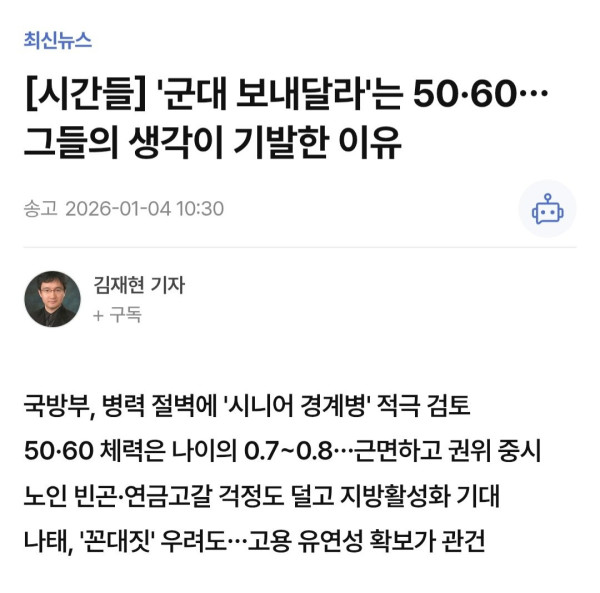The width and height of the screenshot is (600, 593).
Task: Subscribe to reporter 김재현 with 구독
Action: coord(117,313)
